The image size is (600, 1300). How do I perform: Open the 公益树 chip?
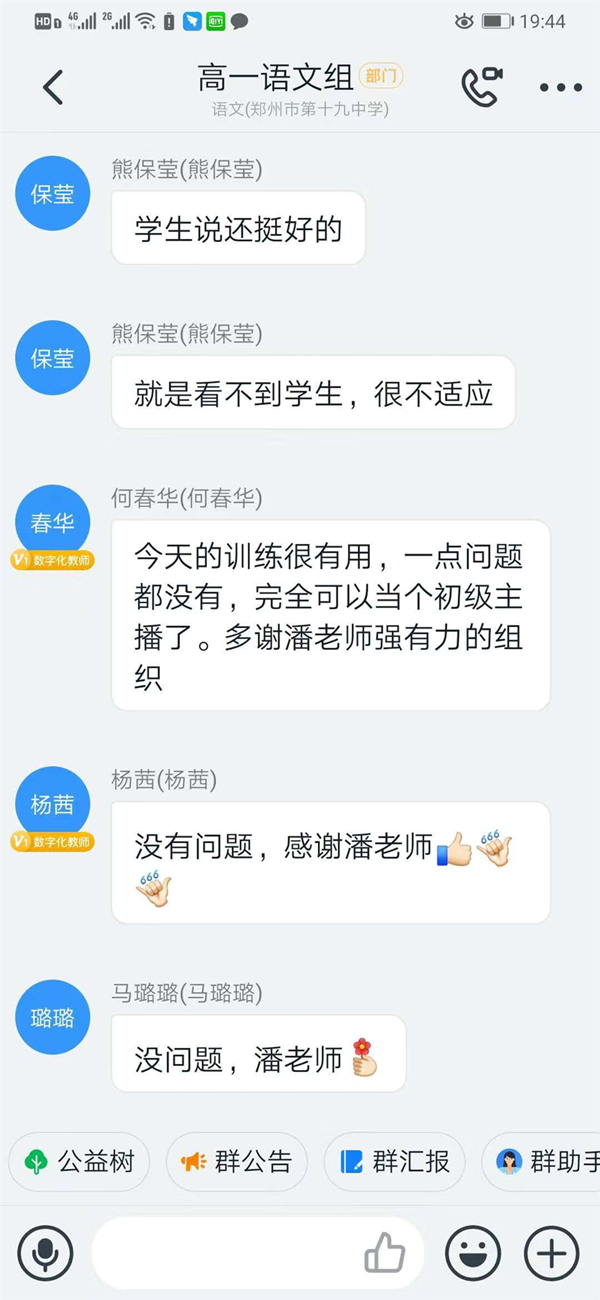(79, 1162)
